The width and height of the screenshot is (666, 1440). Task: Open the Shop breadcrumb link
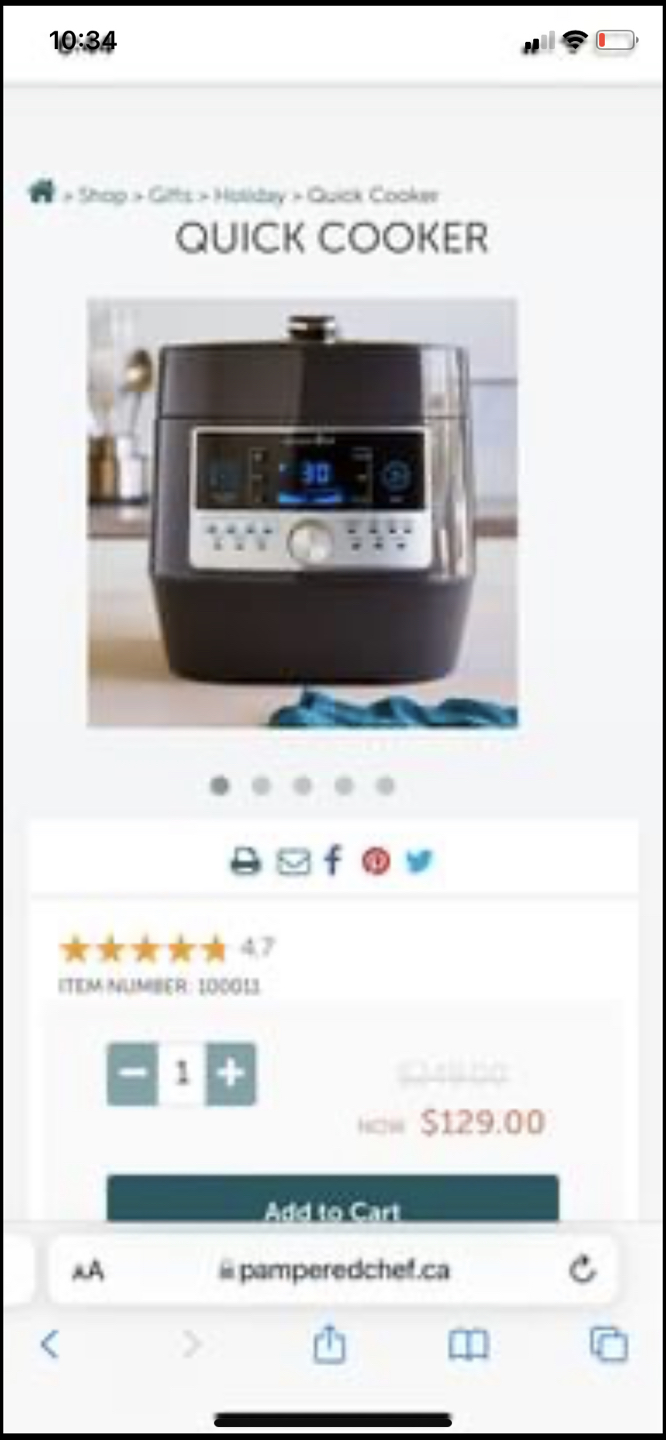point(102,195)
